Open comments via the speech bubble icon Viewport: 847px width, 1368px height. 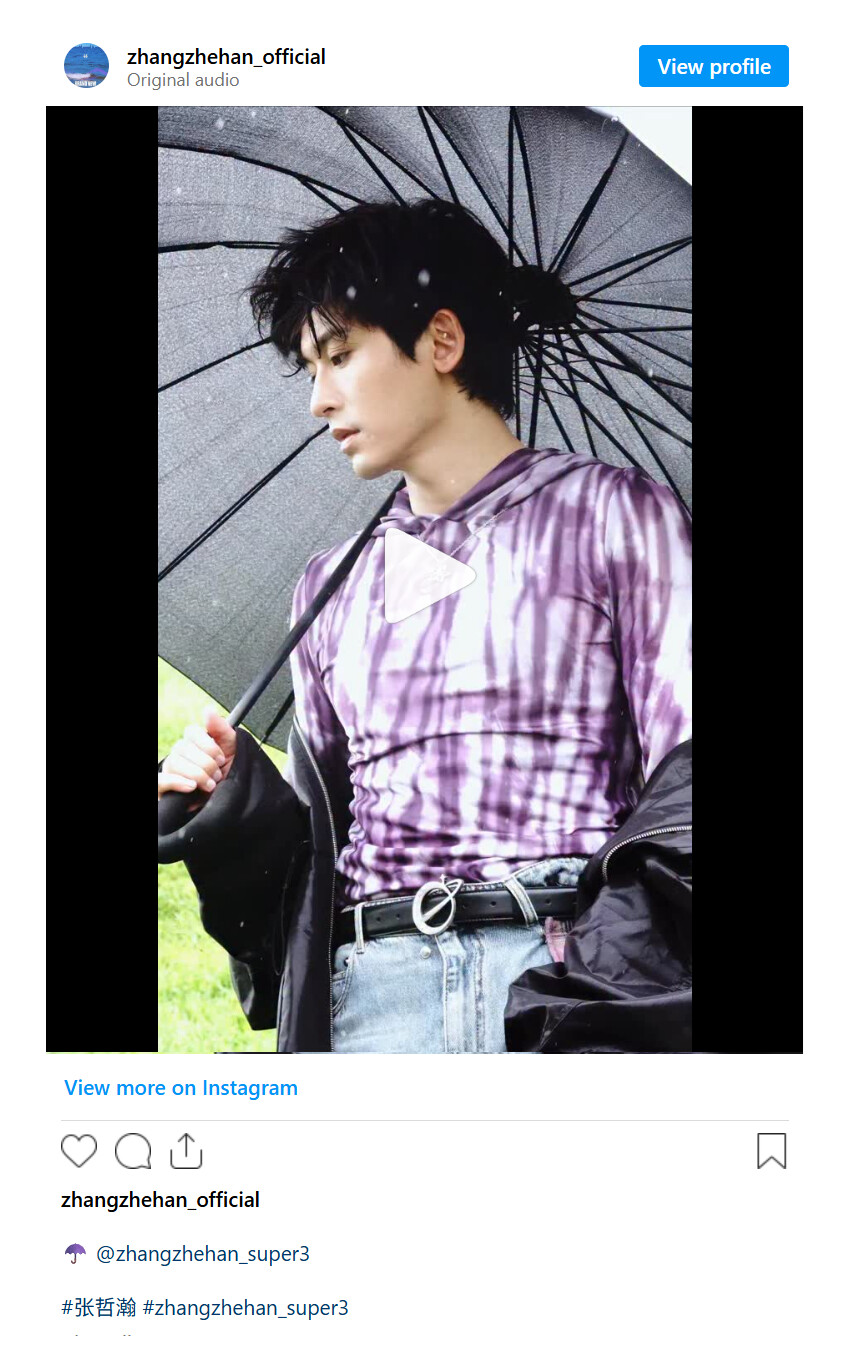coord(133,1151)
